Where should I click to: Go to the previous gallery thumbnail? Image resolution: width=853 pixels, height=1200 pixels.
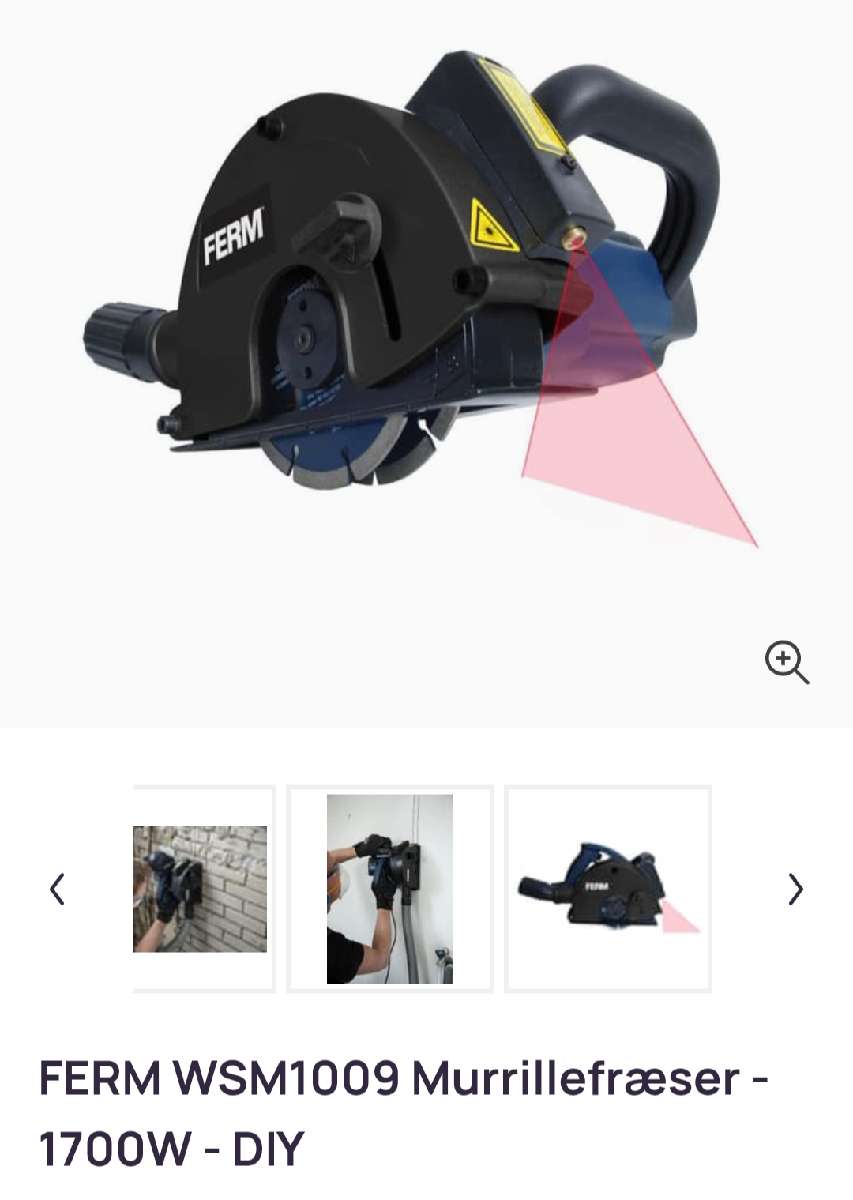(x=58, y=889)
